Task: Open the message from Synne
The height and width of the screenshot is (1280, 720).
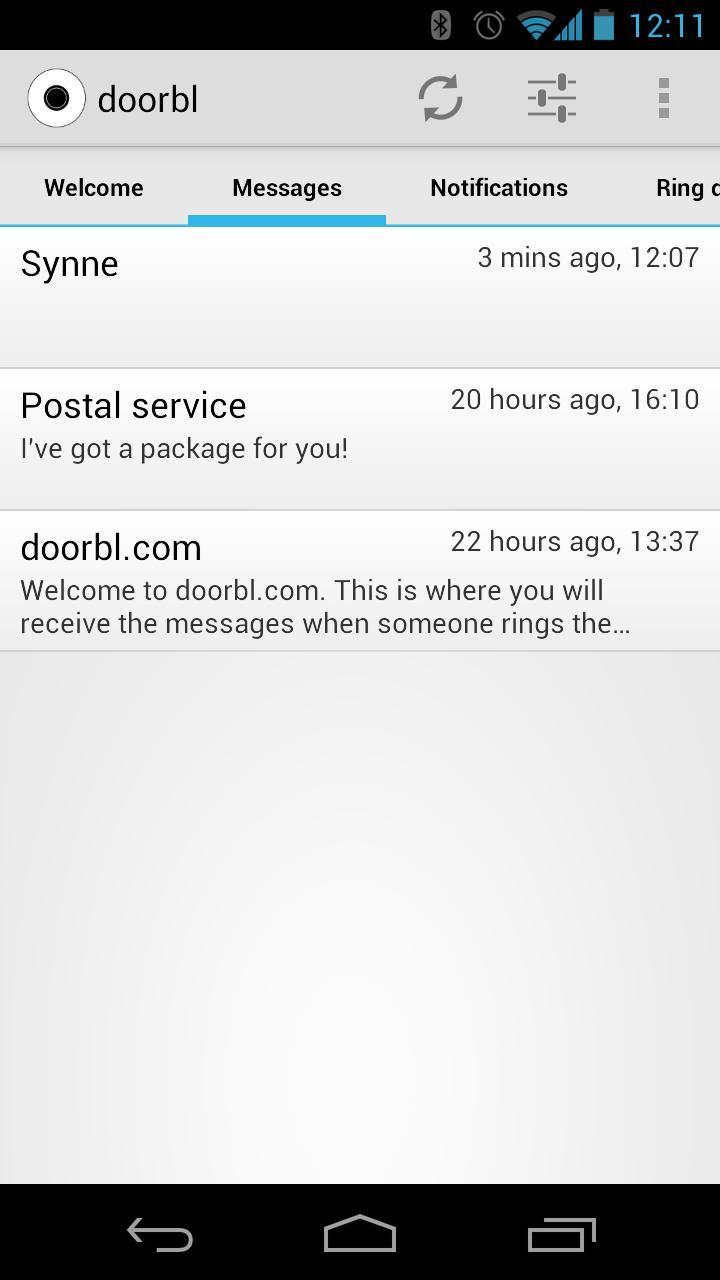Action: pos(360,295)
